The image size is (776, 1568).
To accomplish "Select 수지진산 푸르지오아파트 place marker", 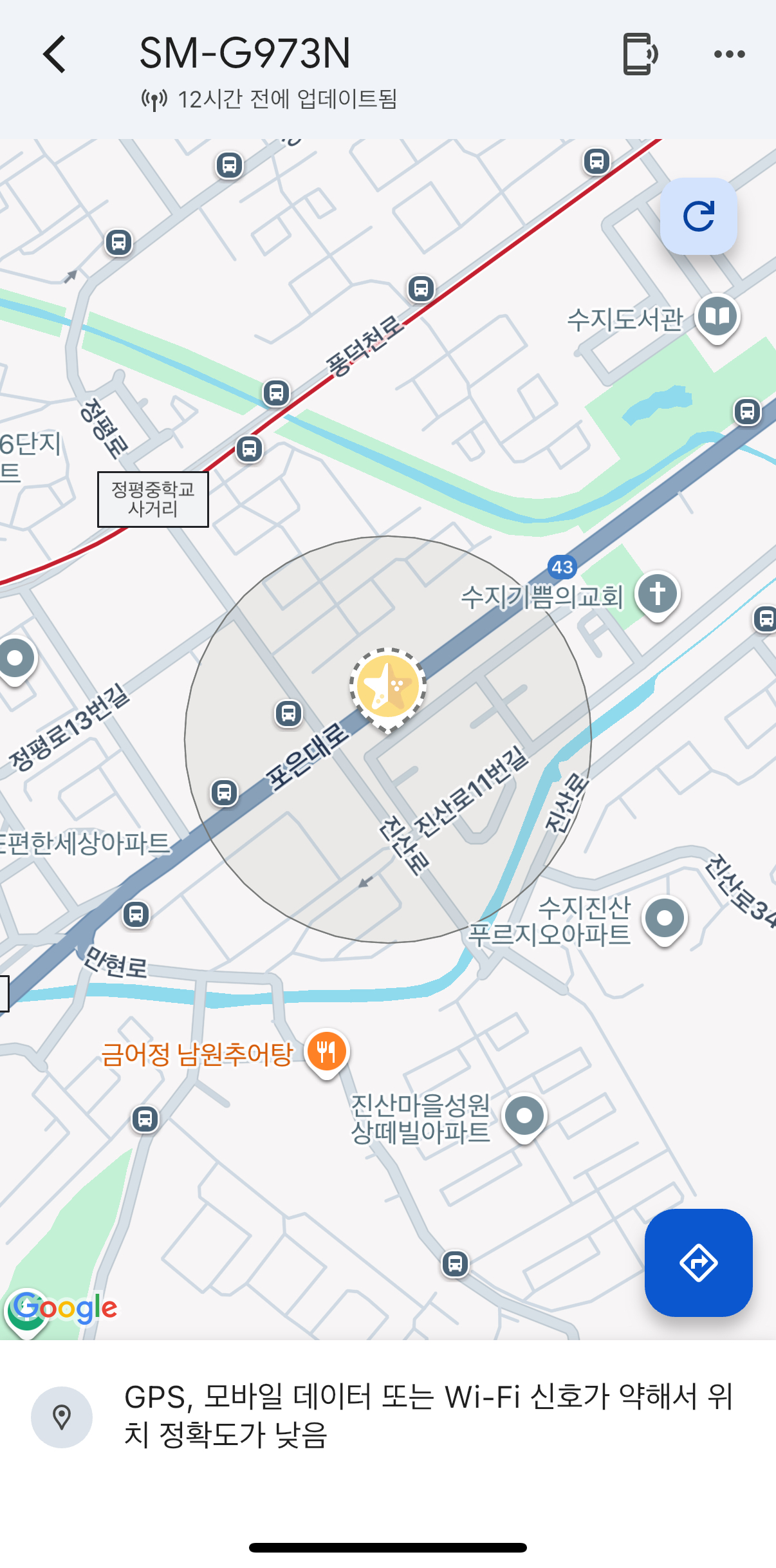I will [665, 920].
